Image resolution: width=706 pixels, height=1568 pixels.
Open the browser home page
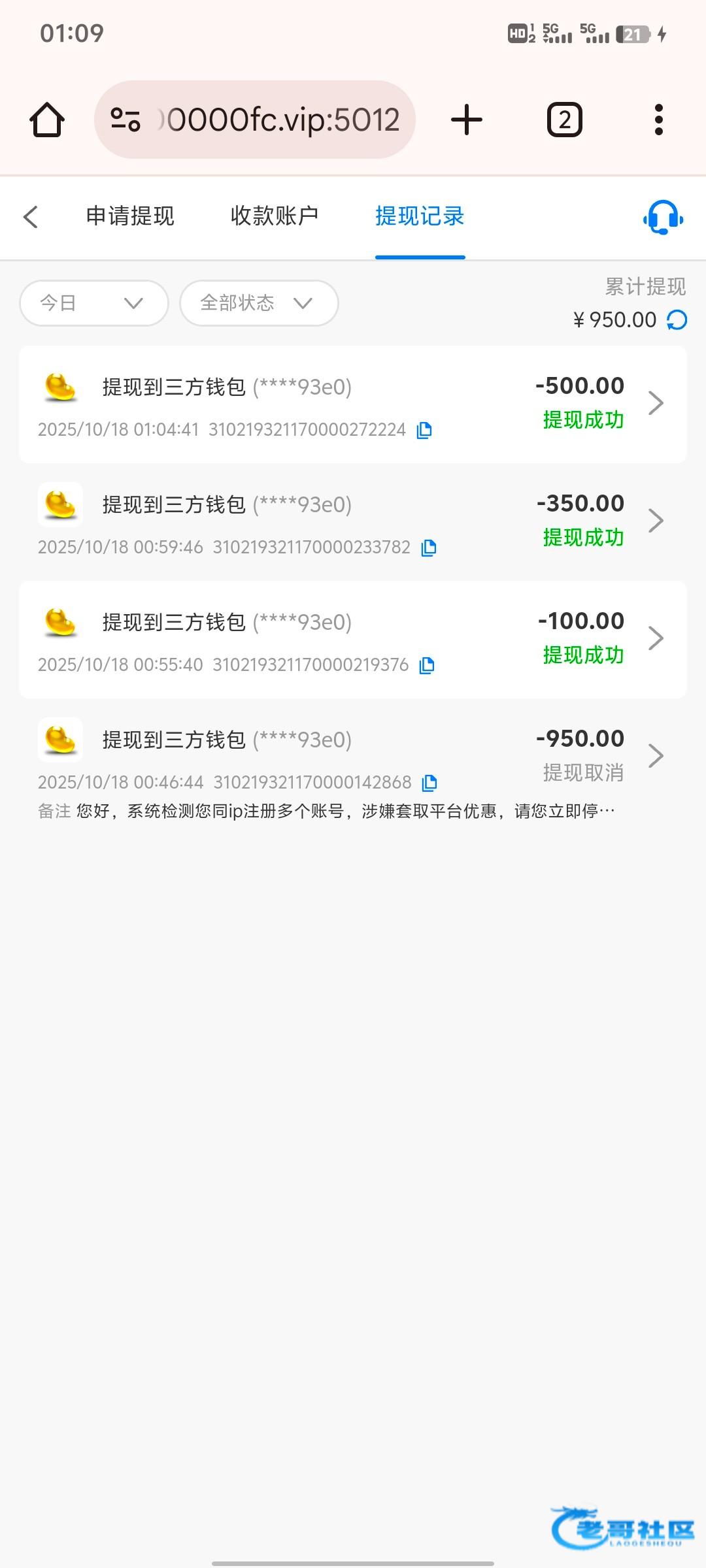pyautogui.click(x=47, y=120)
